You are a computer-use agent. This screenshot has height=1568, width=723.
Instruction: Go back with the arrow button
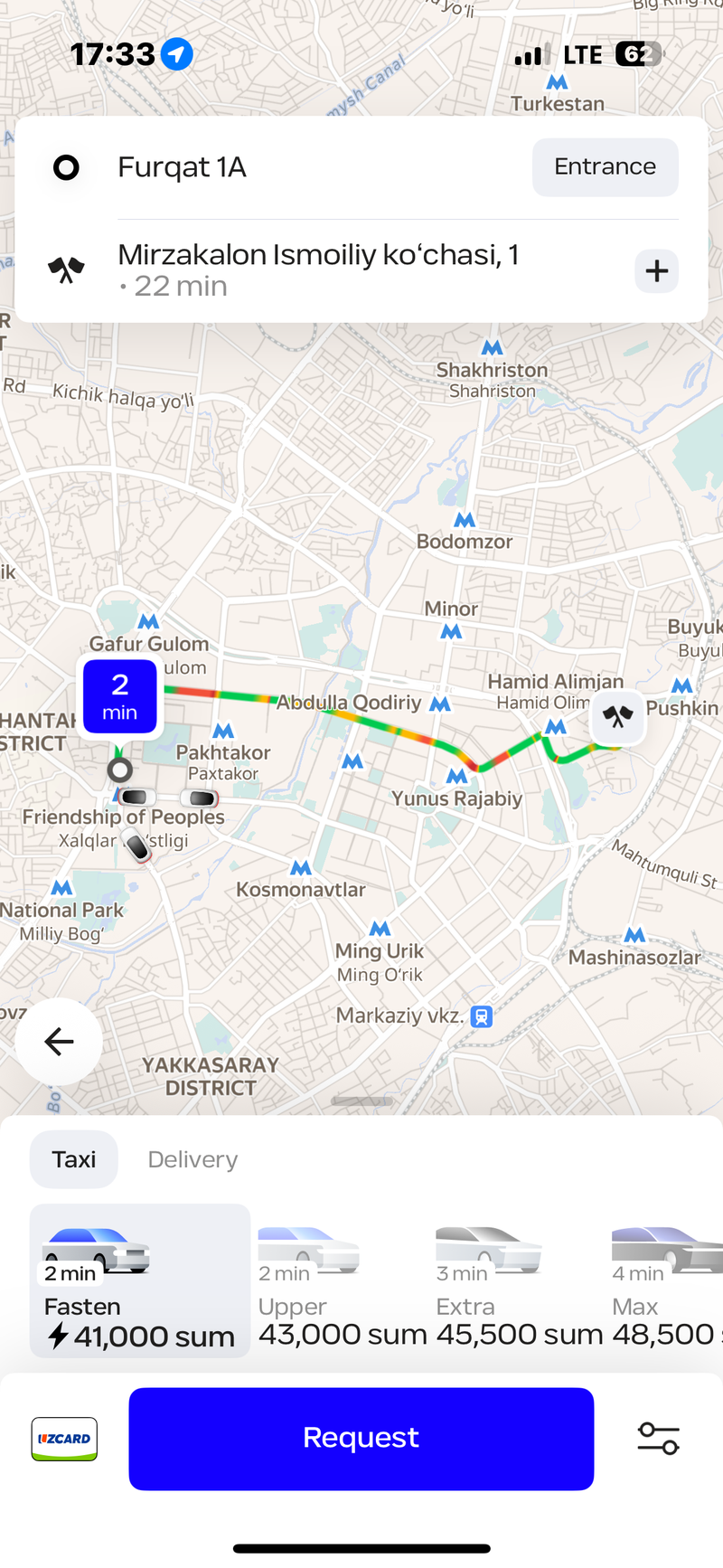pos(59,1042)
